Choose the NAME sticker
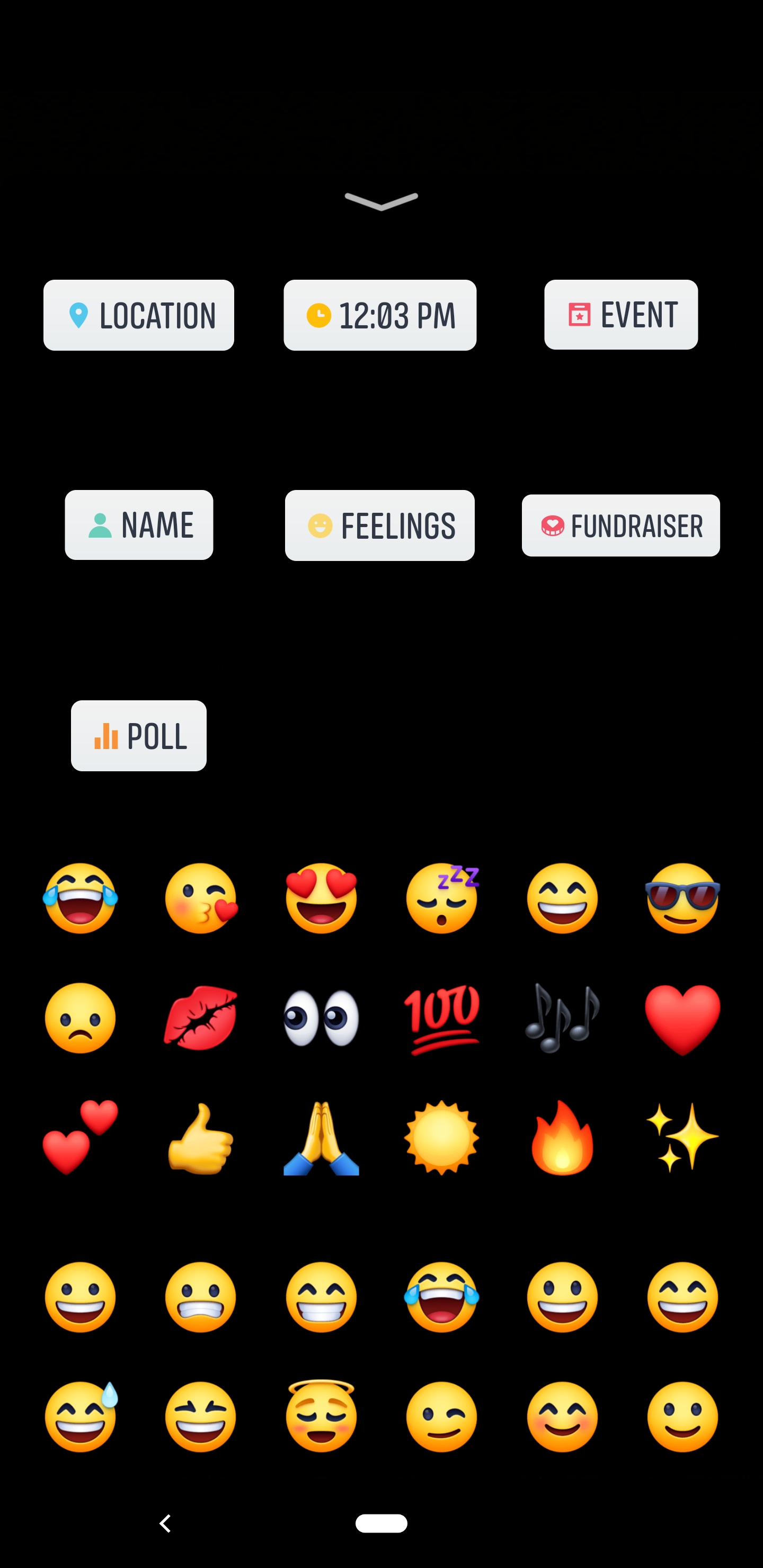The image size is (763, 1568). [x=139, y=524]
